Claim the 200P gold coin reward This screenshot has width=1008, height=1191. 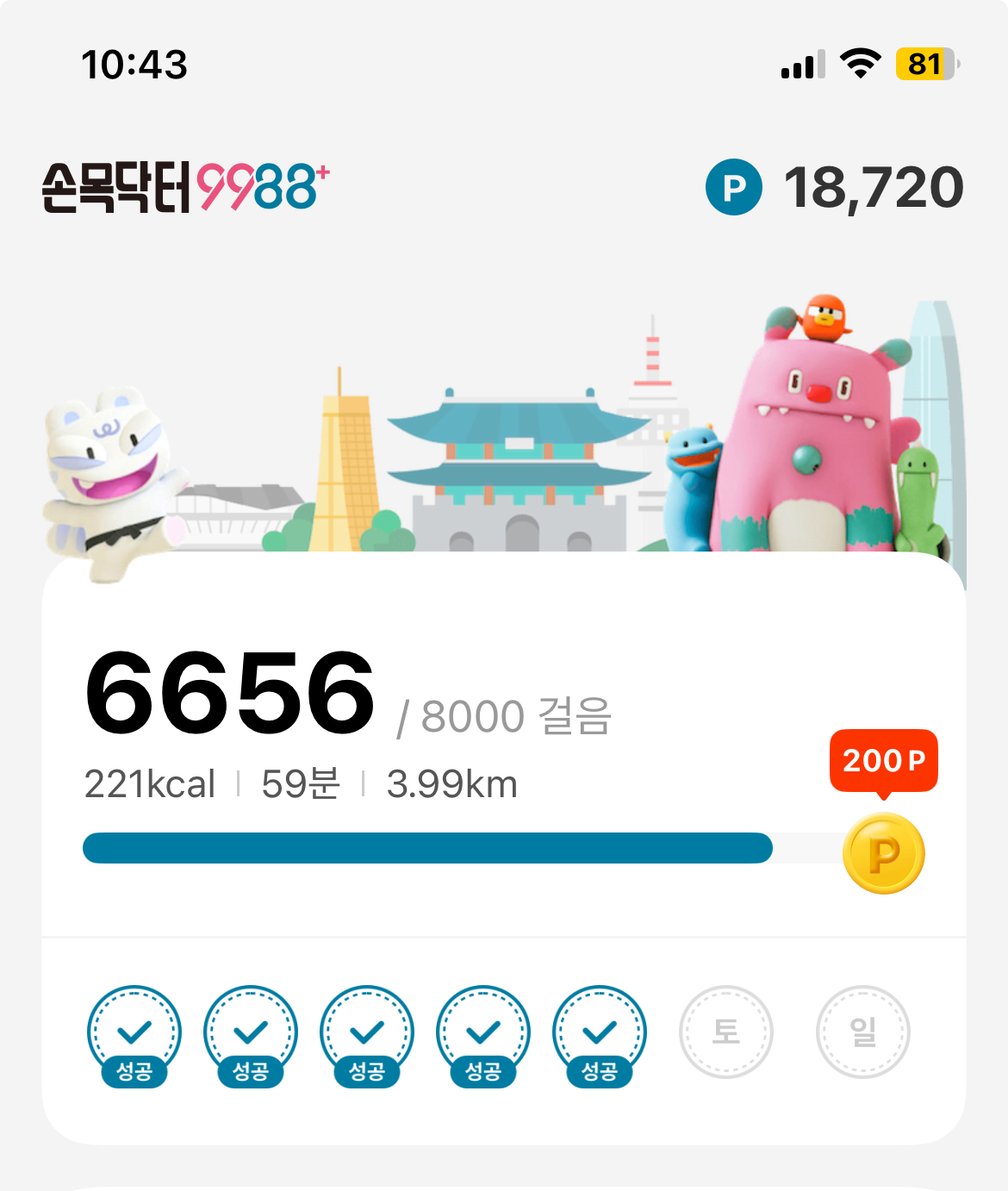tap(883, 852)
